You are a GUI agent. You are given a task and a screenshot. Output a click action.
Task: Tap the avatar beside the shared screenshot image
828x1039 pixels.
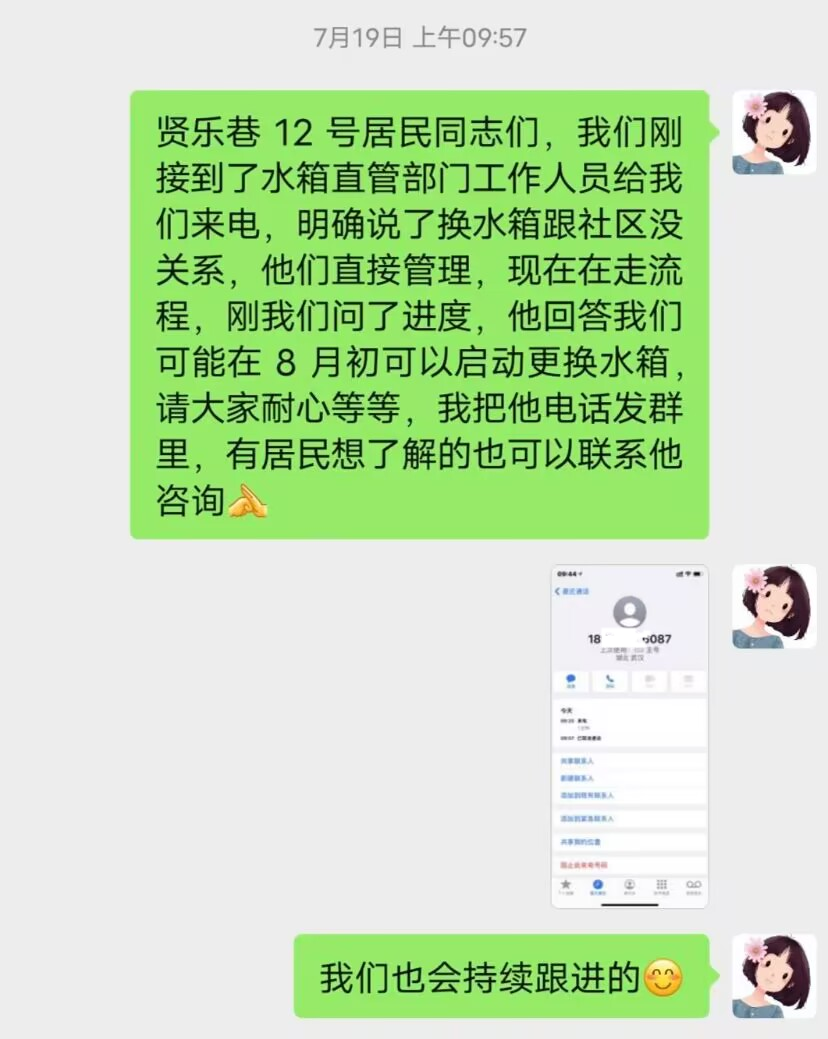pos(773,606)
